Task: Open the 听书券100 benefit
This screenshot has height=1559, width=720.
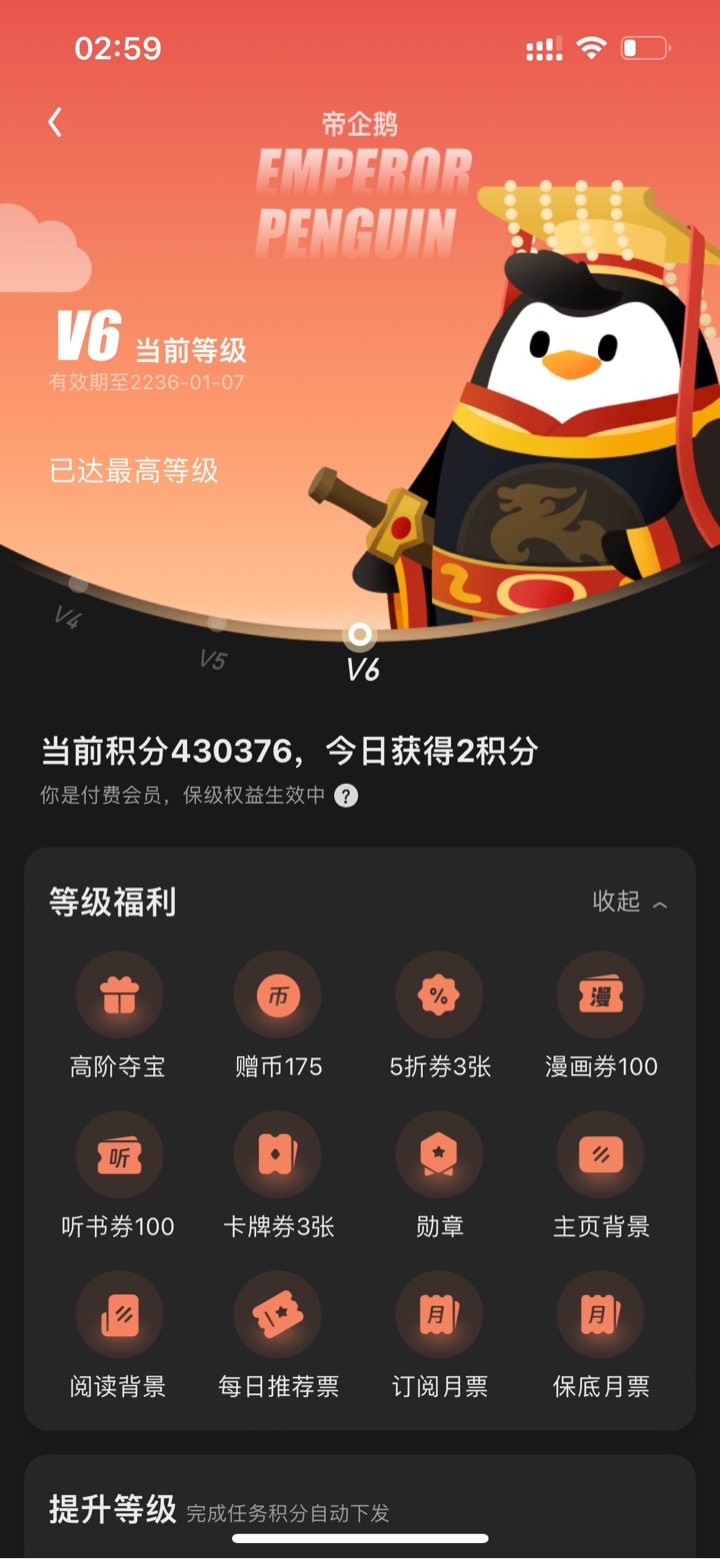Action: click(x=118, y=1156)
